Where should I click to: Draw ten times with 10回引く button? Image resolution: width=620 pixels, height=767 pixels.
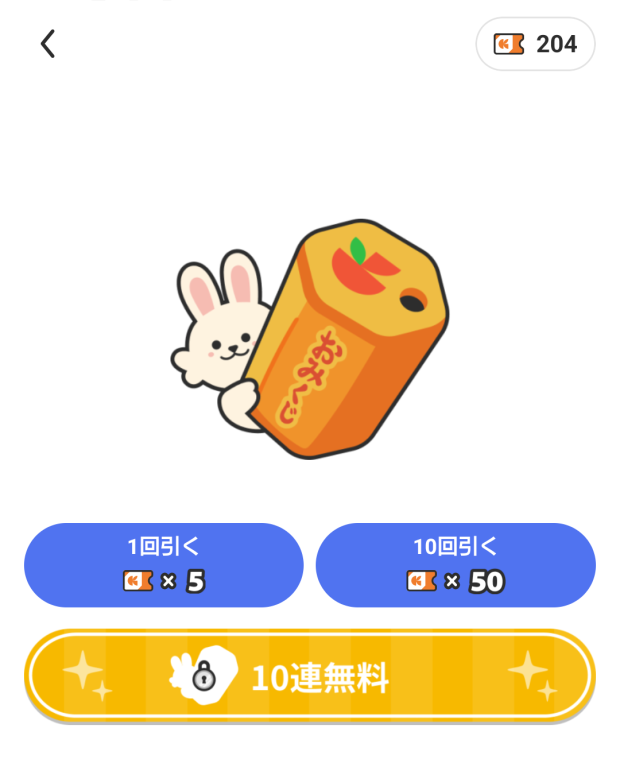click(455, 564)
